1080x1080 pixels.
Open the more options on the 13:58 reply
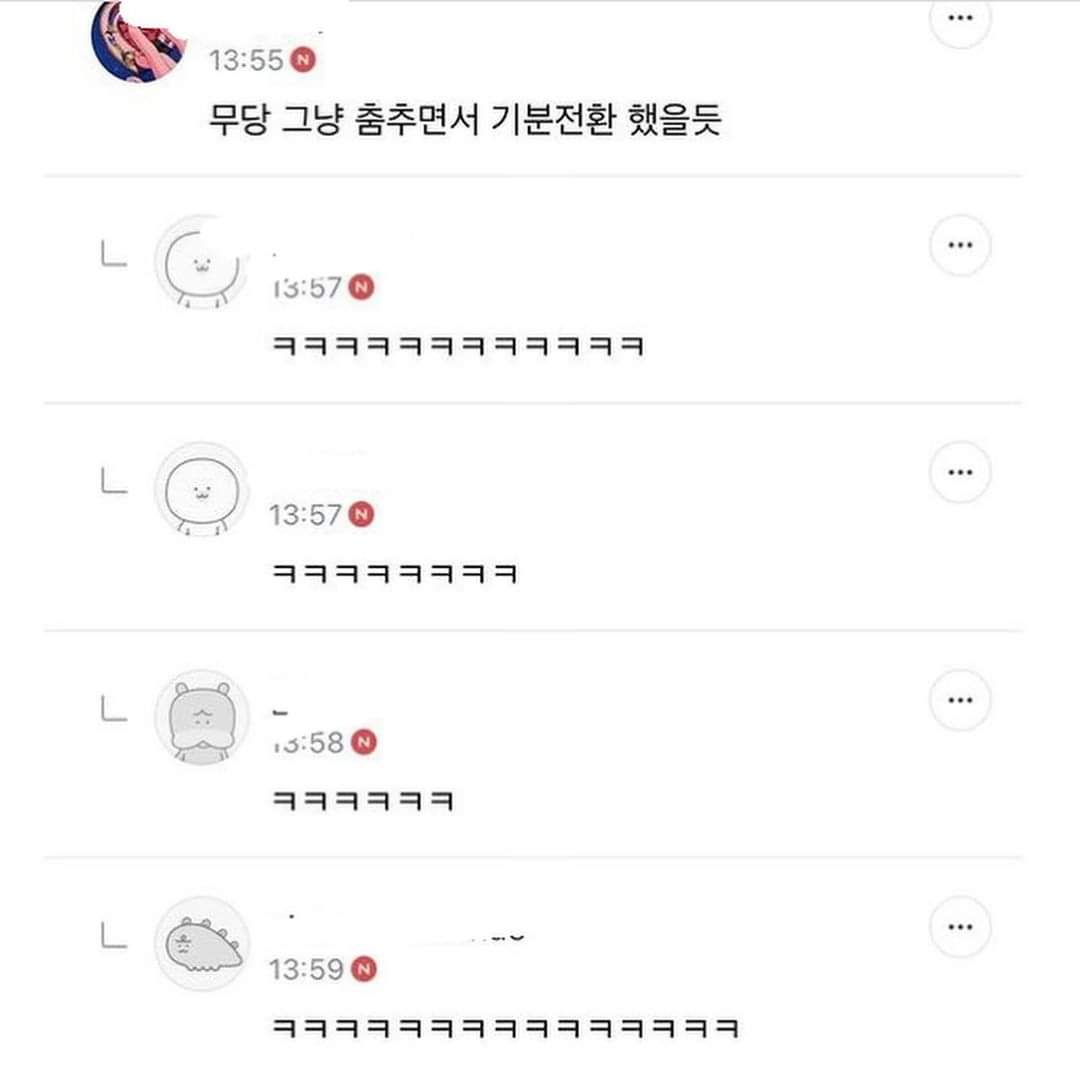(x=960, y=699)
